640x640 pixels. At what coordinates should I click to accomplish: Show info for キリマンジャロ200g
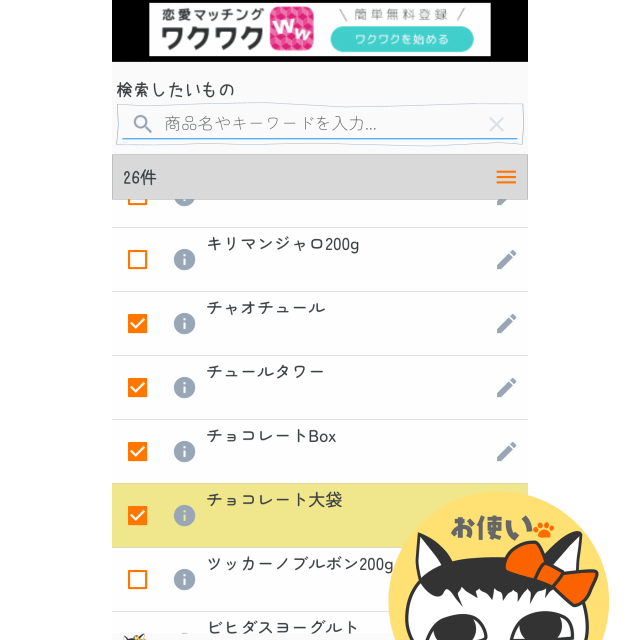(x=184, y=260)
